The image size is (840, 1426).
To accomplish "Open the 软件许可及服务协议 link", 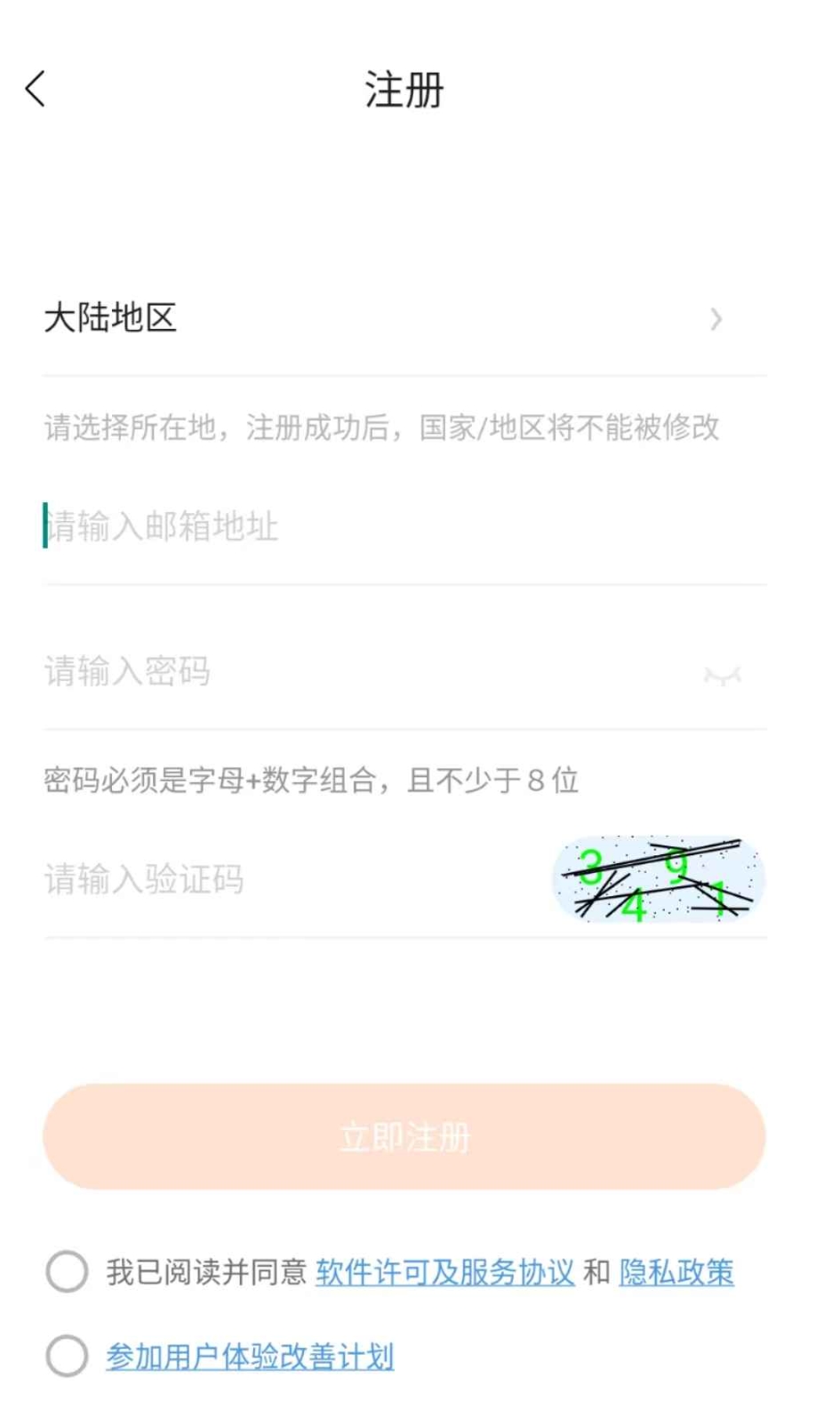I will pos(444,1272).
